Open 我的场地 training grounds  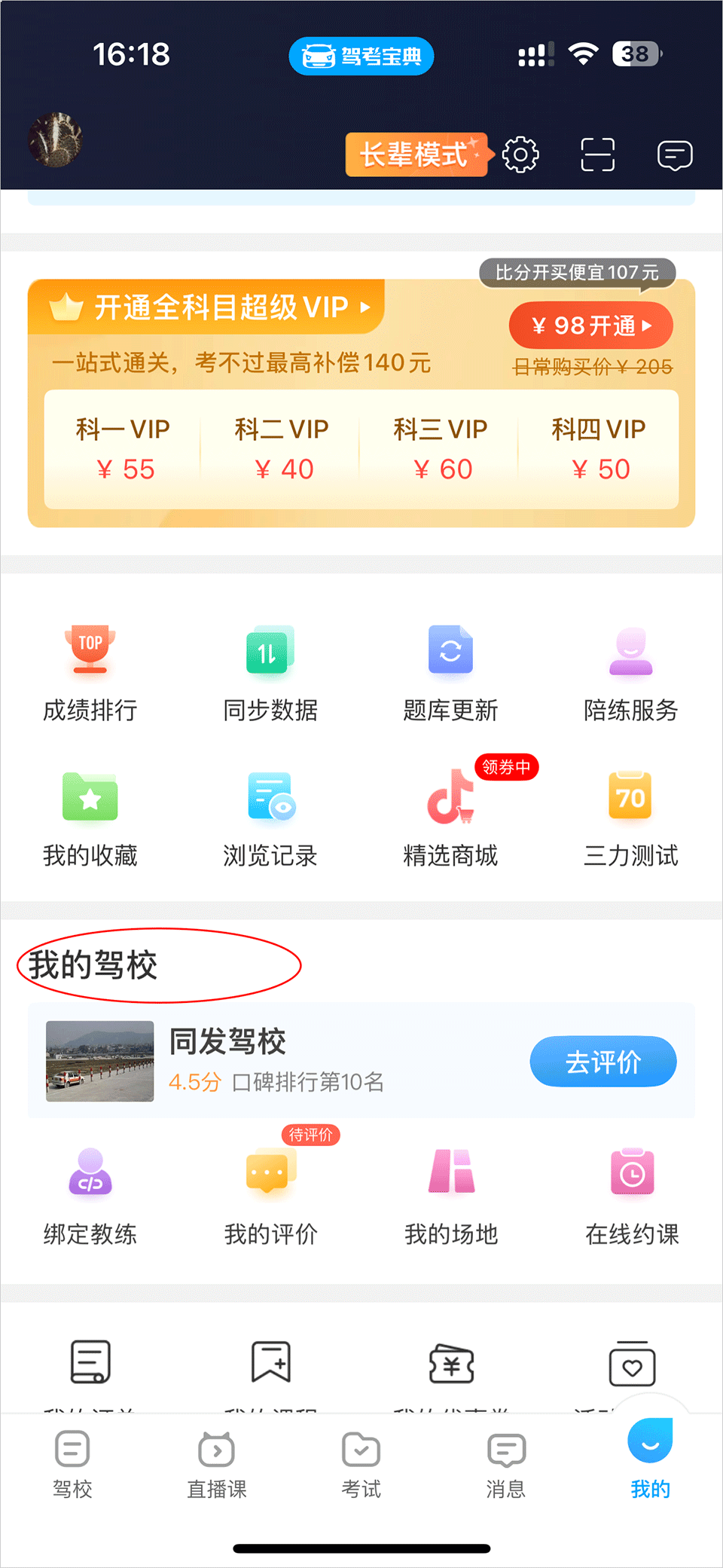tap(450, 1191)
